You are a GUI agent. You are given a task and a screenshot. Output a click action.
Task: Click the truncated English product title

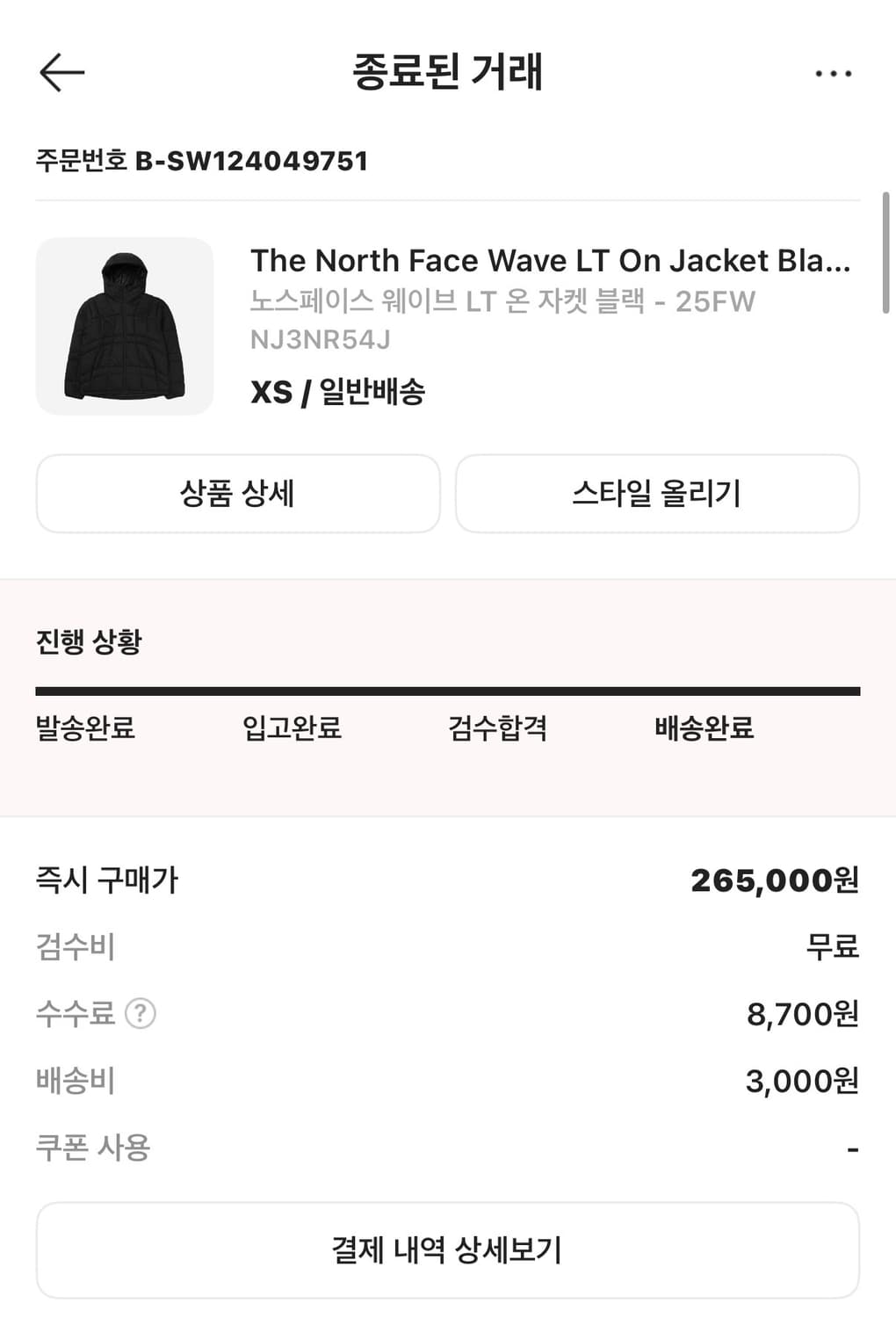[x=551, y=260]
